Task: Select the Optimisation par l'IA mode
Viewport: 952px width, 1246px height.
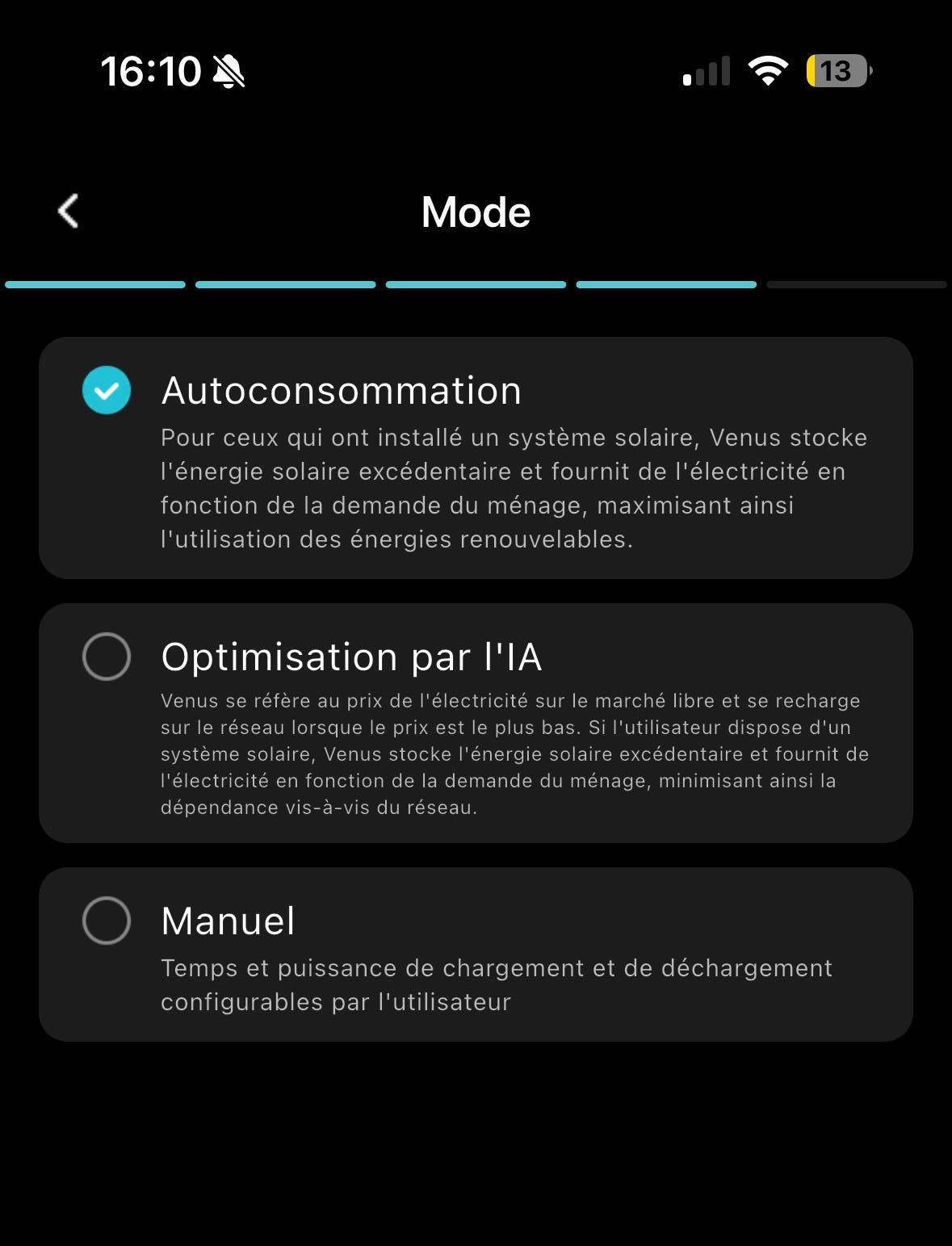Action: tap(351, 657)
